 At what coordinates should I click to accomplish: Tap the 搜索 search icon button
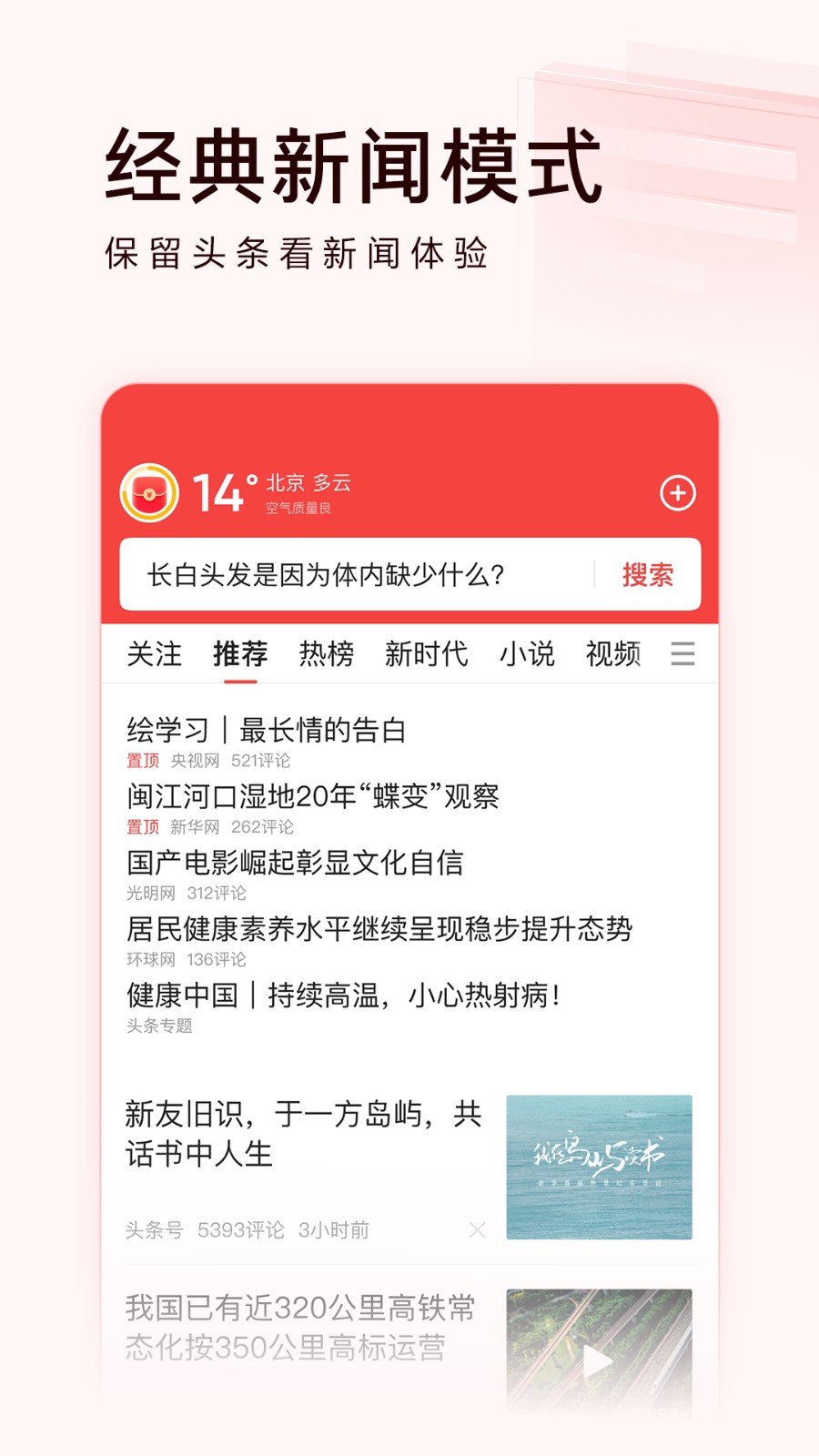pos(648,574)
